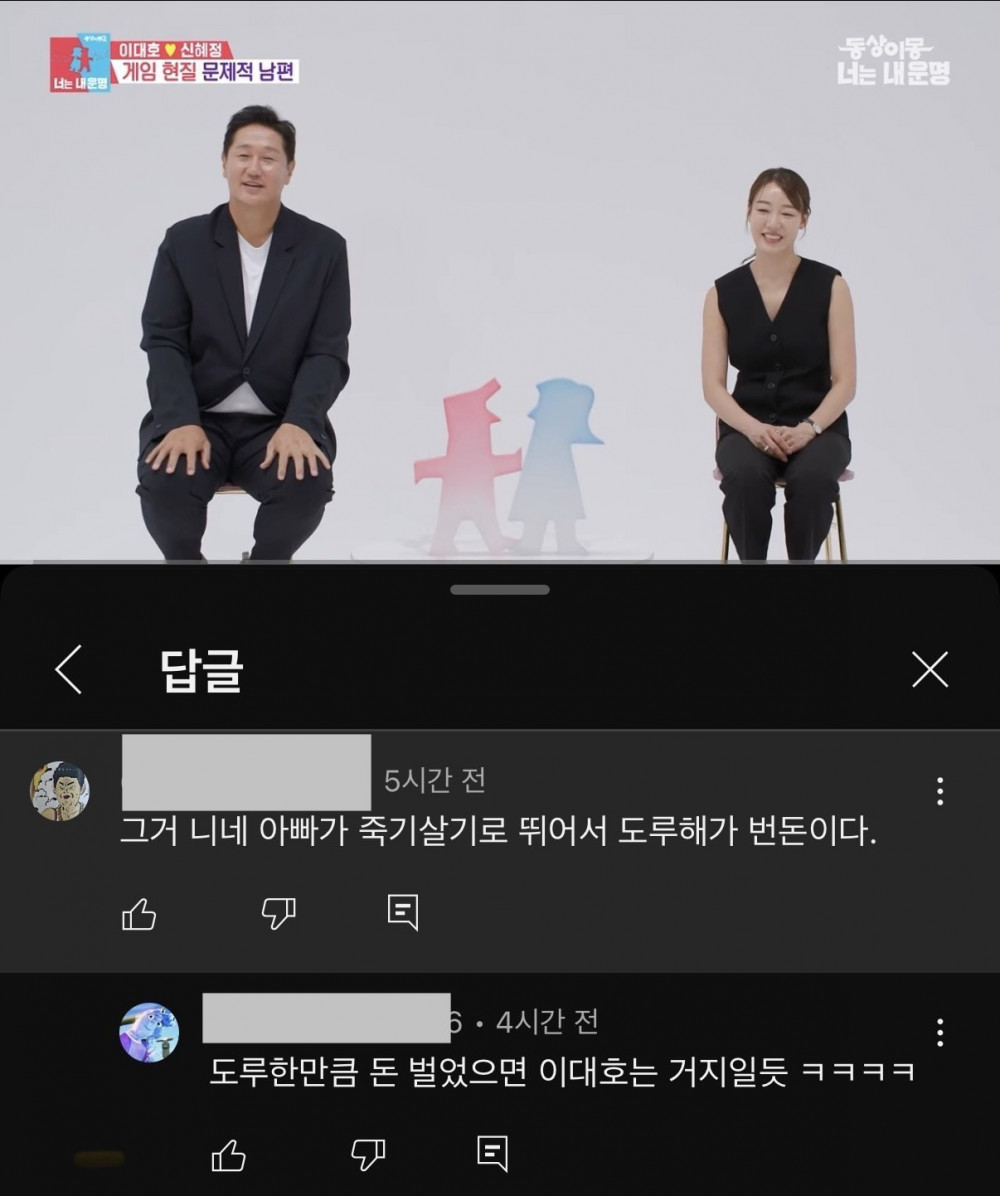Tap the drag handle above 답글 panel
1000x1196 pixels.
pos(500,590)
